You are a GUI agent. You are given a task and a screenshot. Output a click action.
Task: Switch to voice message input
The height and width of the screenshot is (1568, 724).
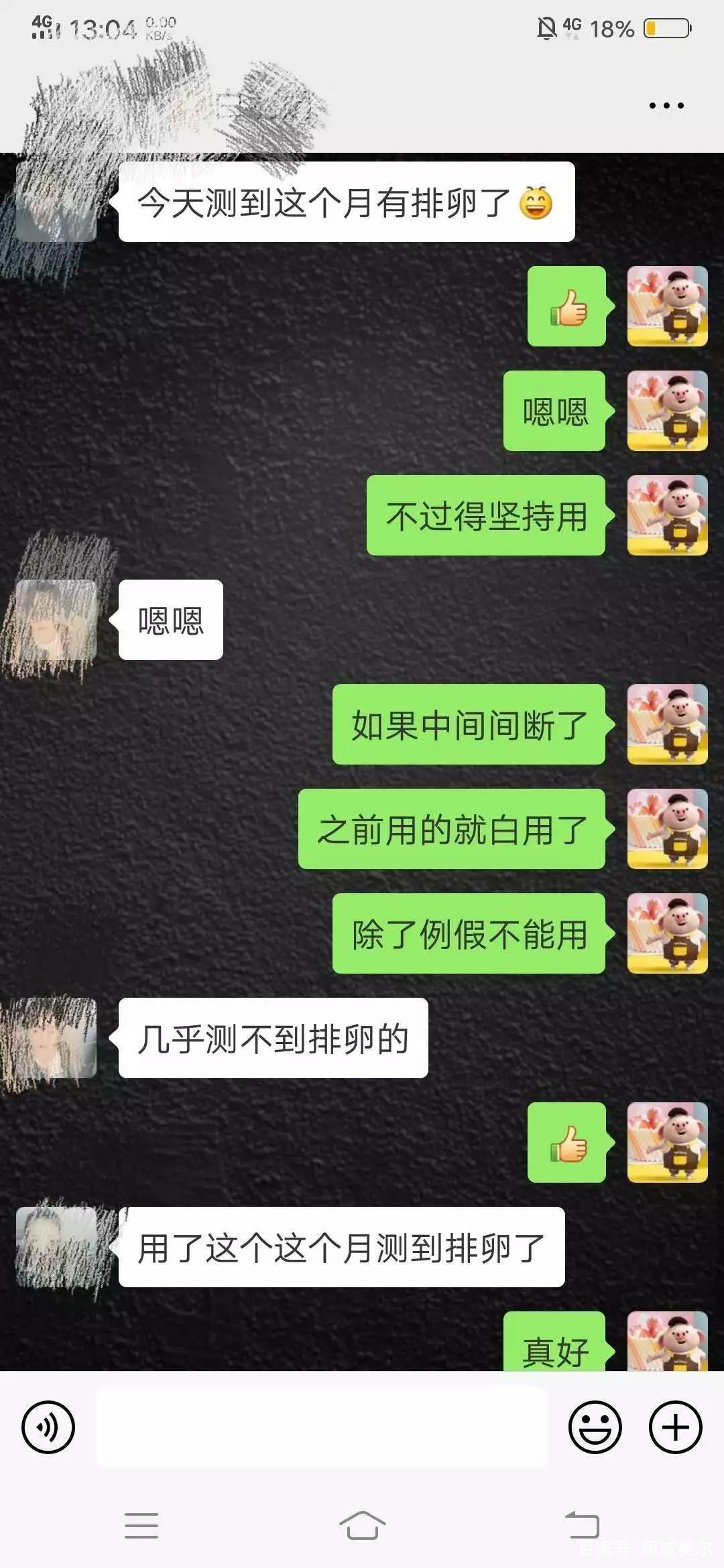coord(48,1427)
